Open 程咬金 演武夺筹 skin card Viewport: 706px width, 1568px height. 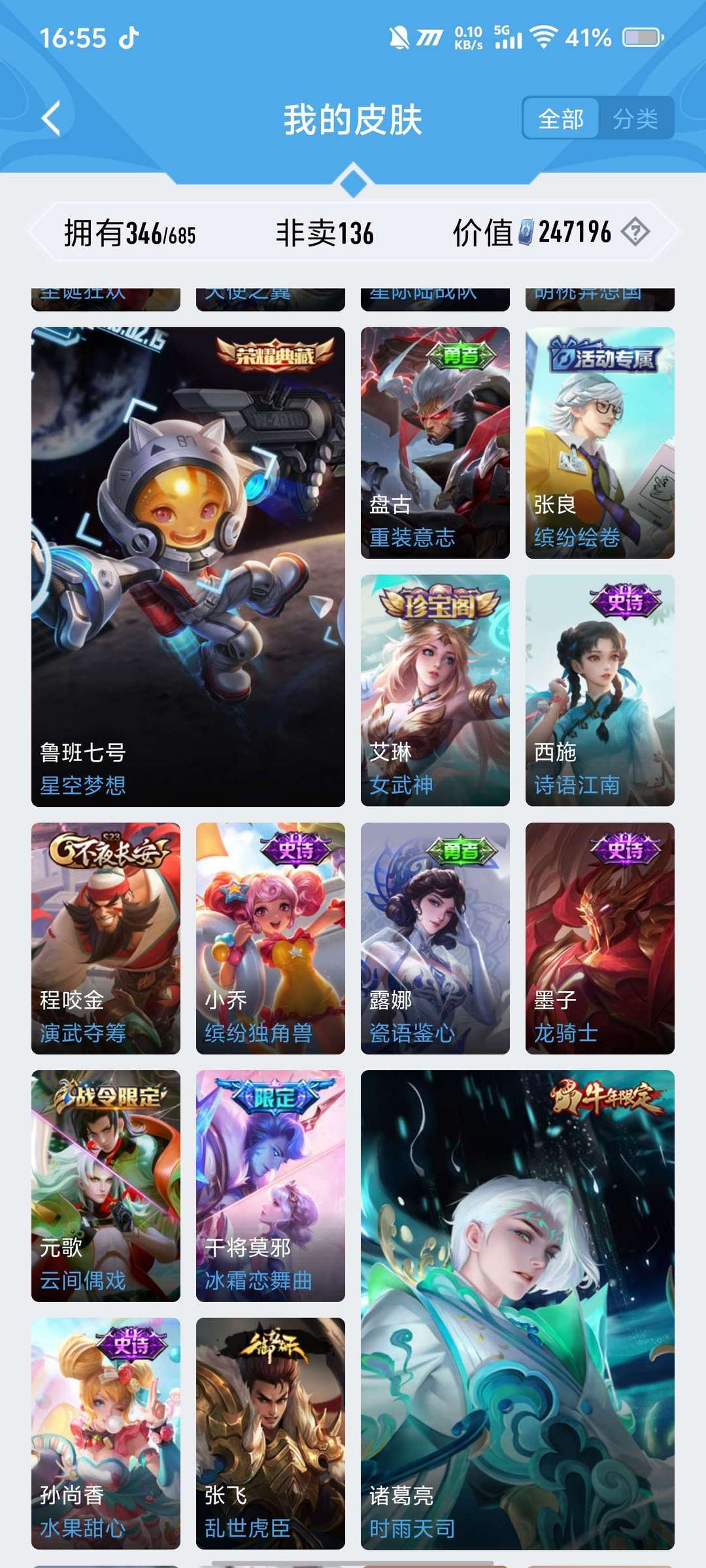[106, 938]
